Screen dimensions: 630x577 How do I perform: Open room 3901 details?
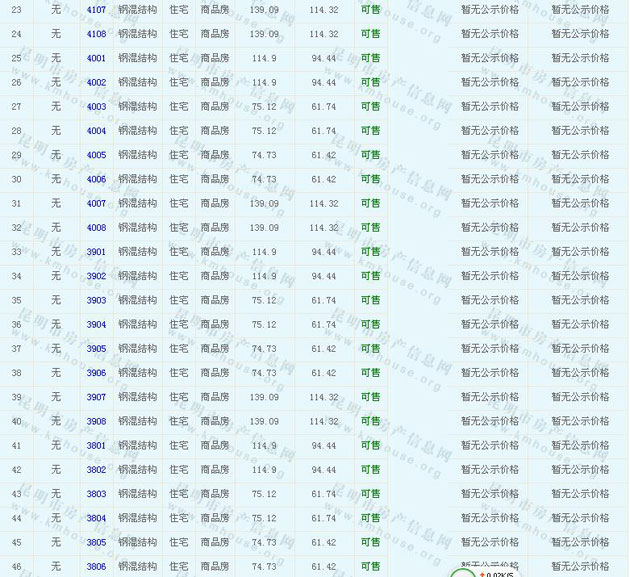(x=96, y=252)
